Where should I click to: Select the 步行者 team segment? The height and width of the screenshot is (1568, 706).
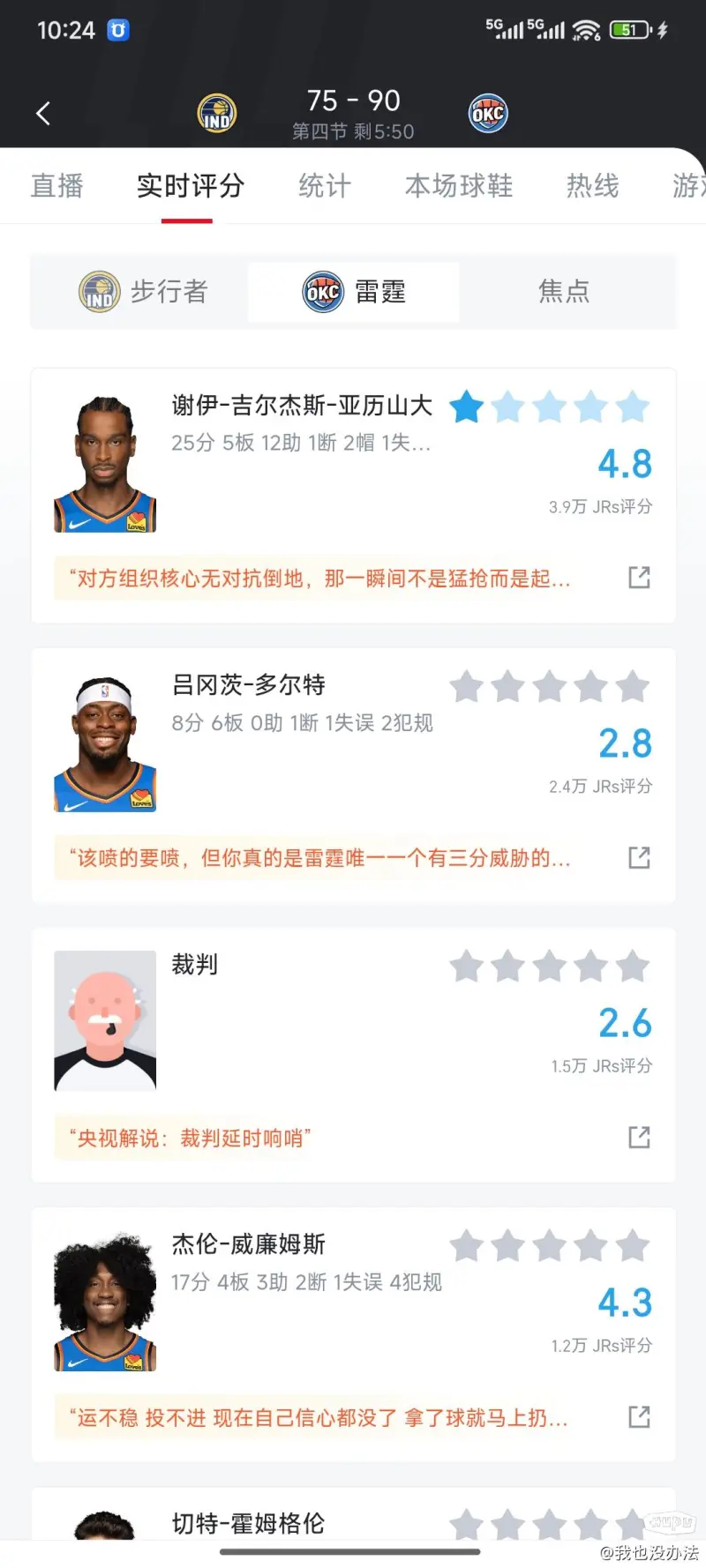point(142,292)
